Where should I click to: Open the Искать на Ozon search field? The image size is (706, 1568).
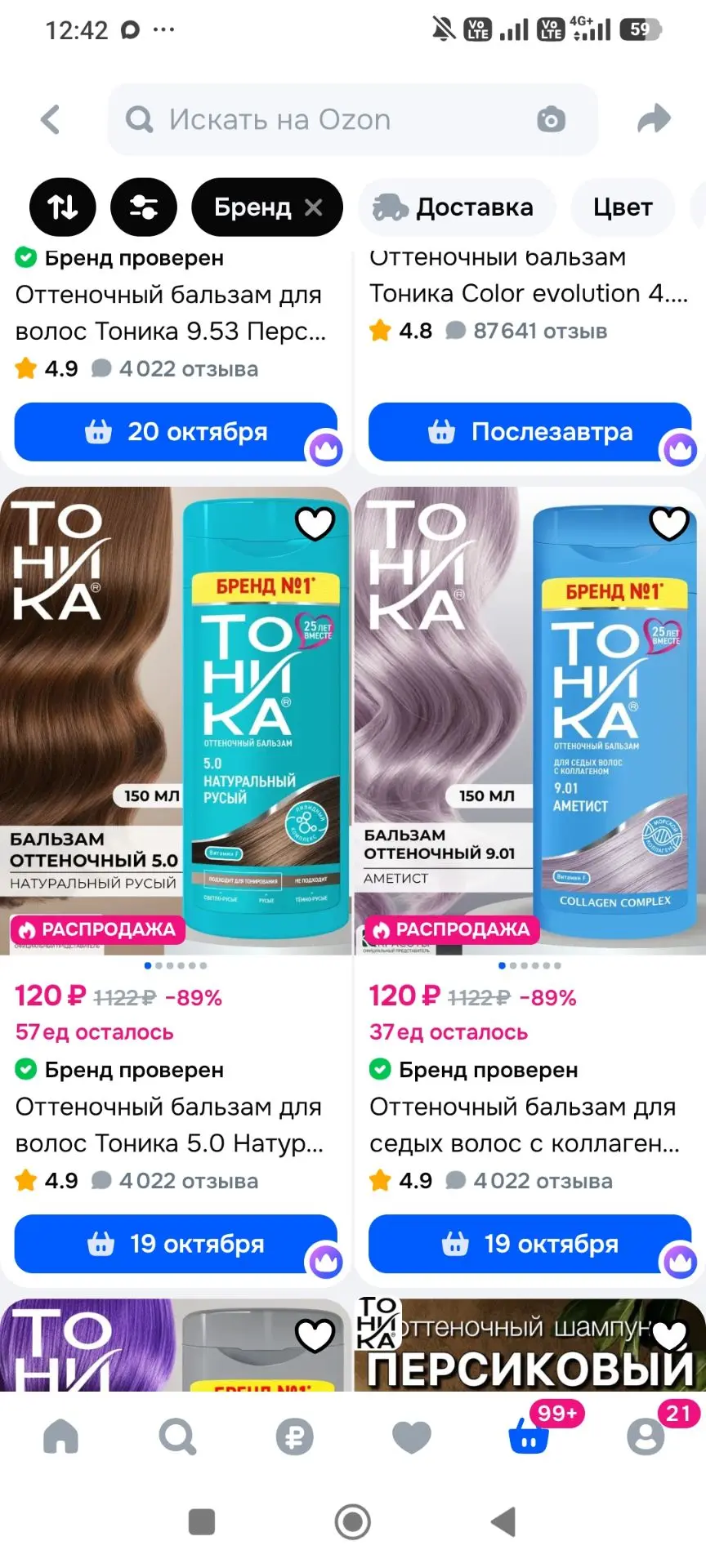click(353, 119)
